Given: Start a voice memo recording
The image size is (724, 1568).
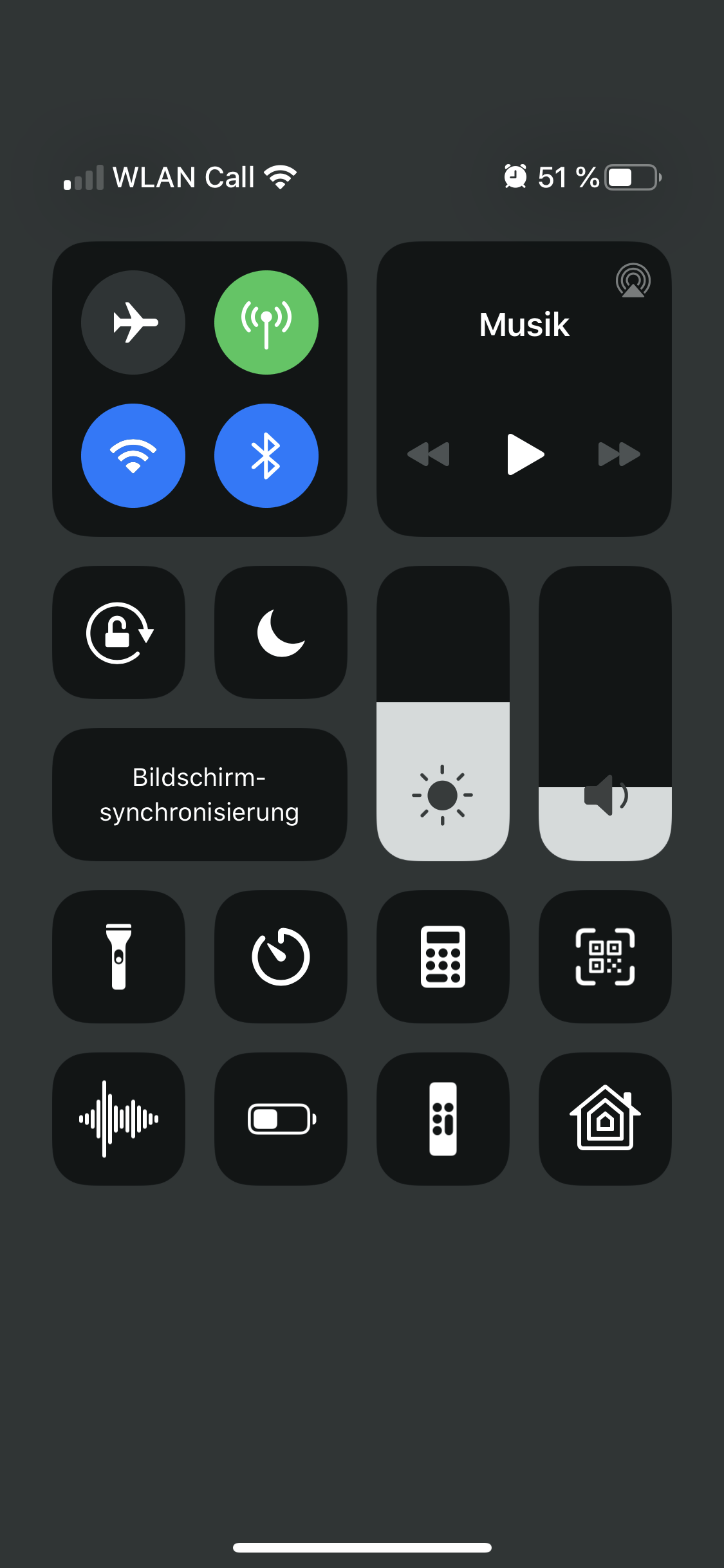Looking at the screenshot, I should pos(119,1119).
